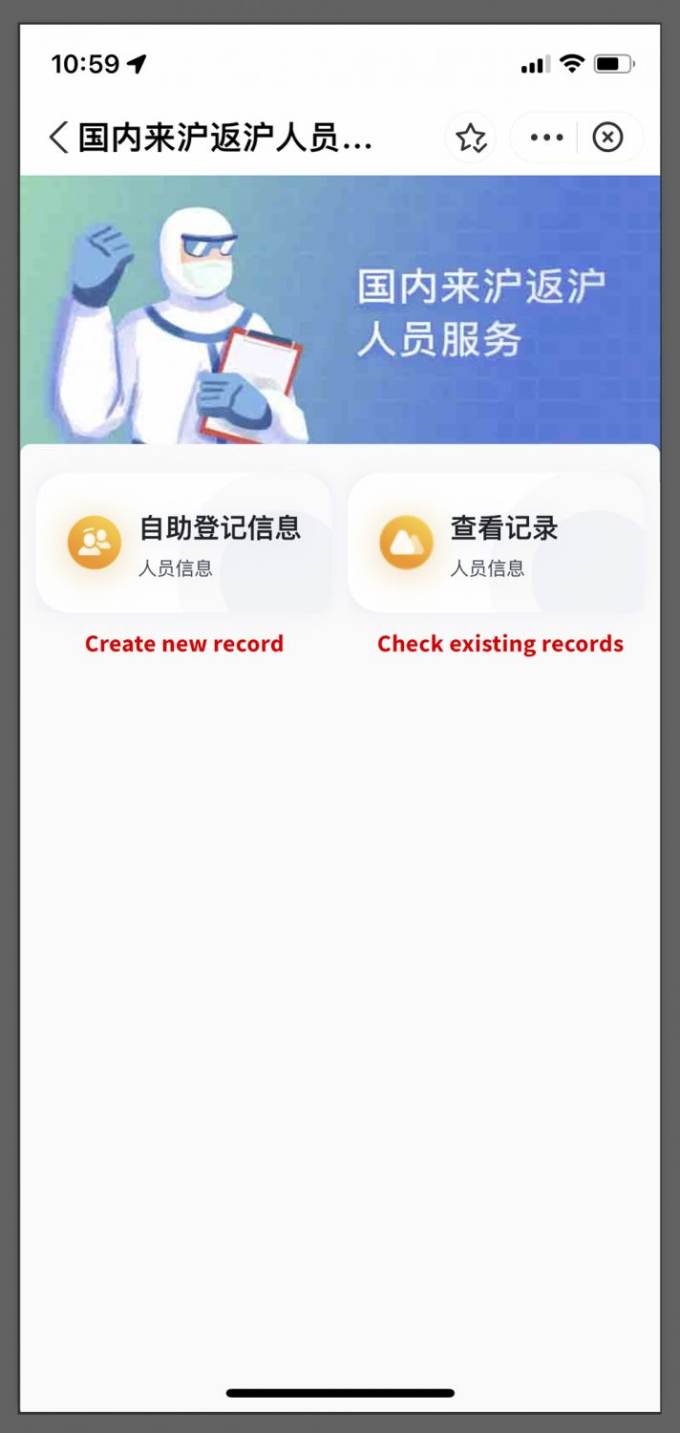Go back using the top-left arrow
The image size is (680, 1433).
[x=59, y=137]
